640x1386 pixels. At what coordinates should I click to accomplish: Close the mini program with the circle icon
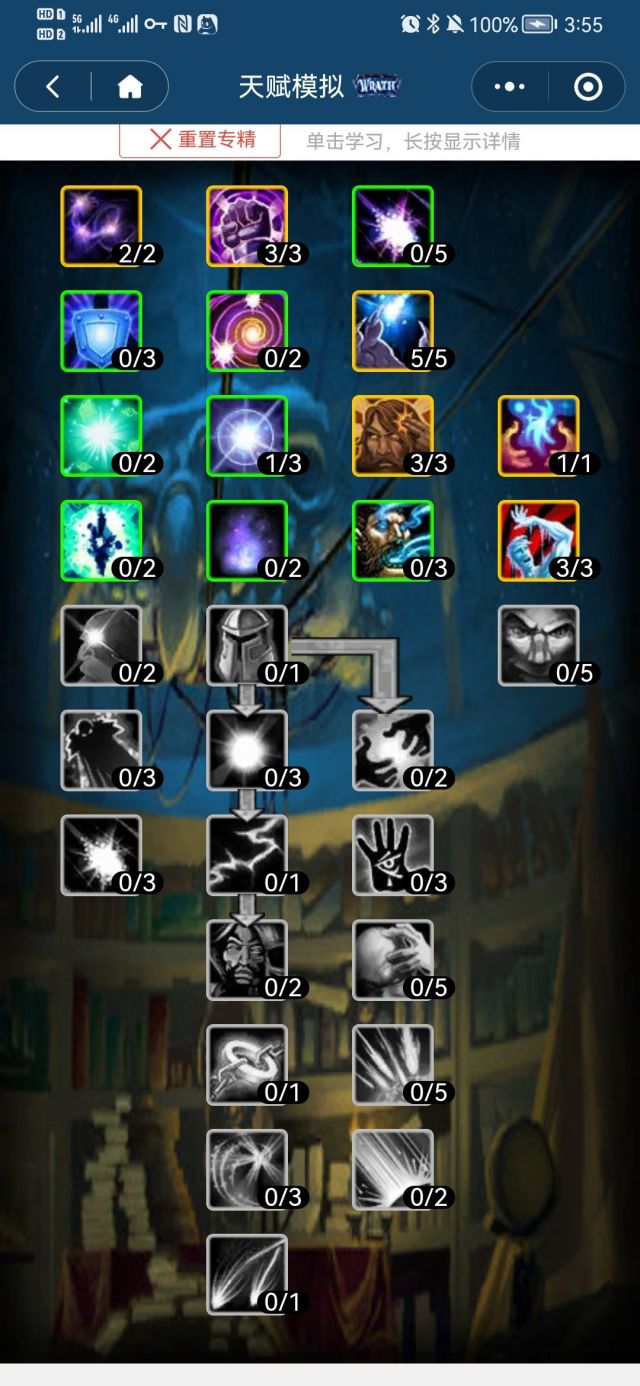(588, 87)
